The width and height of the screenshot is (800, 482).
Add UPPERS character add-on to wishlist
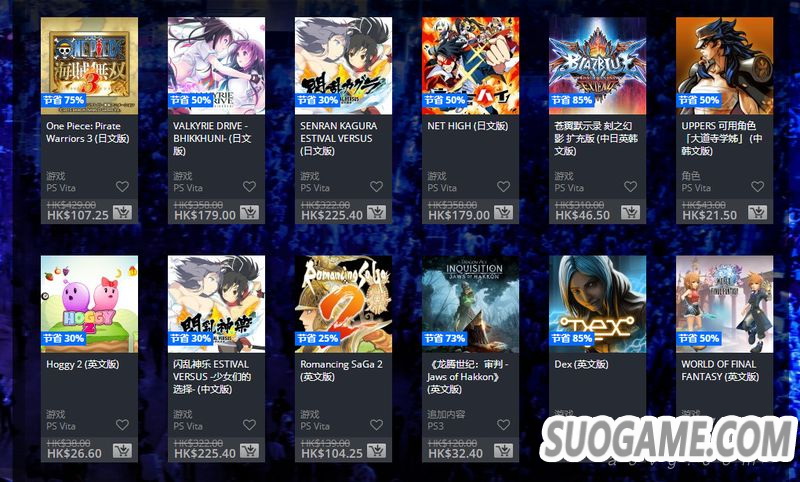tap(757, 187)
